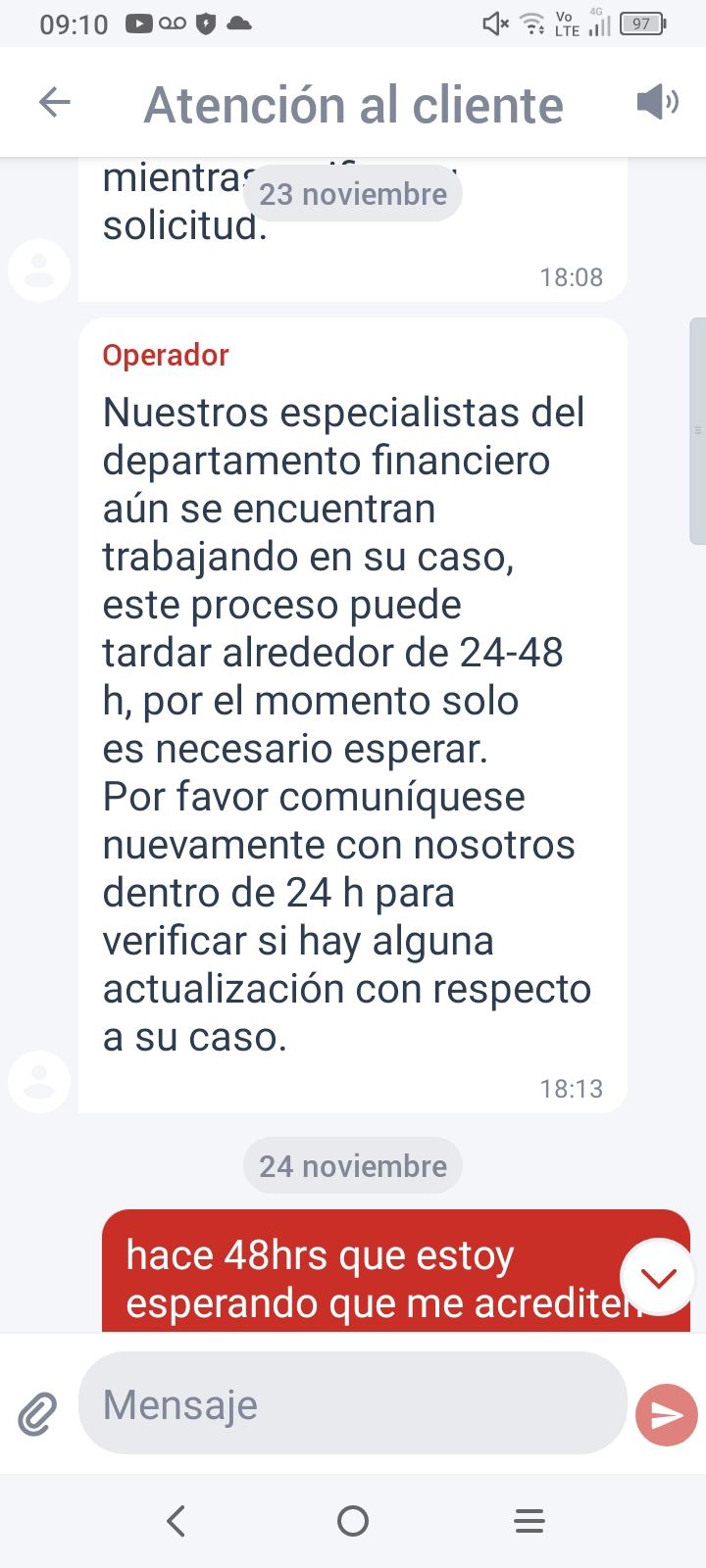Open the Android recent apps square icon
The height and width of the screenshot is (1568, 706).
click(x=529, y=1521)
